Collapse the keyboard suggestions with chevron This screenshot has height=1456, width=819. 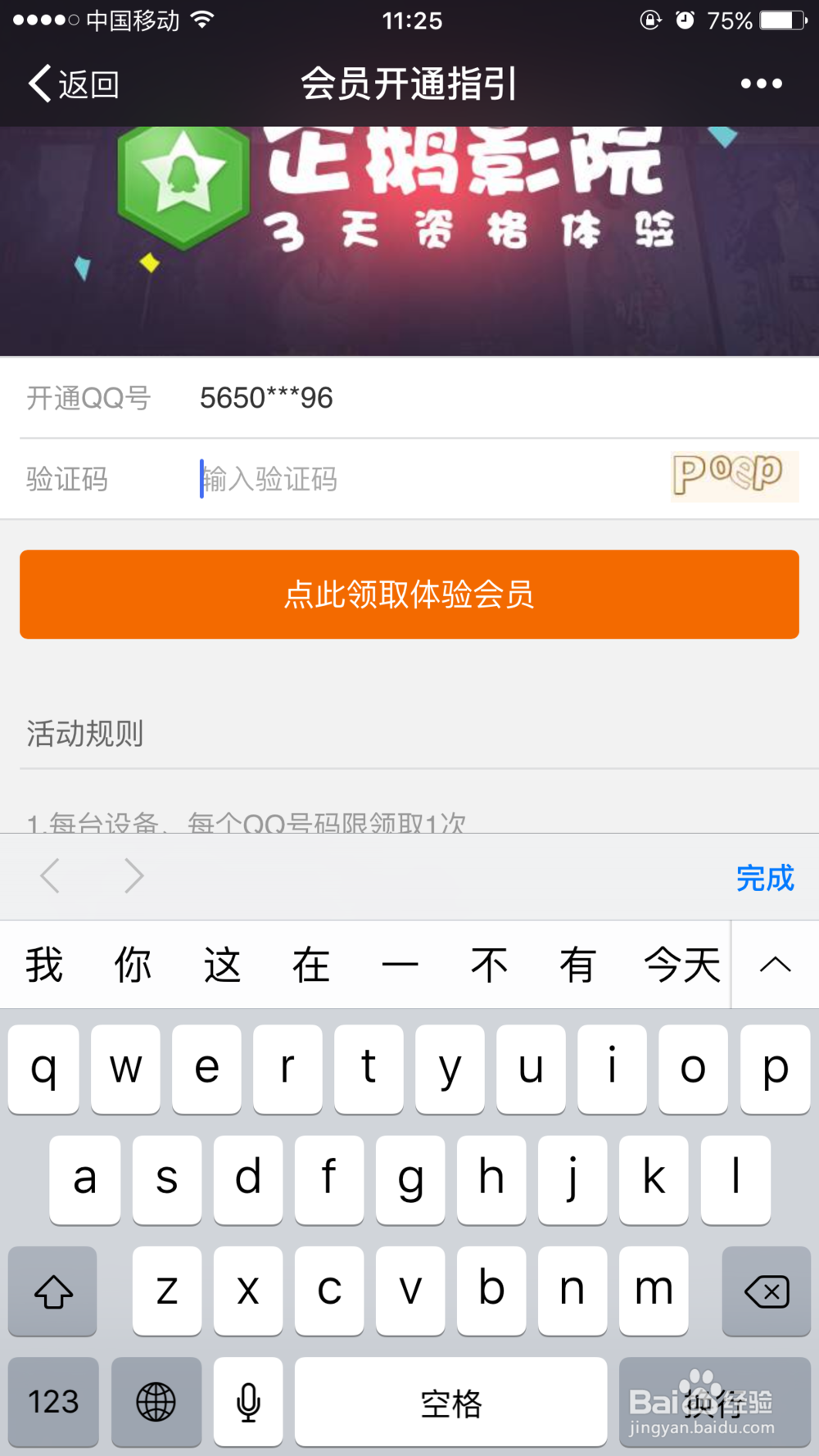pos(773,964)
